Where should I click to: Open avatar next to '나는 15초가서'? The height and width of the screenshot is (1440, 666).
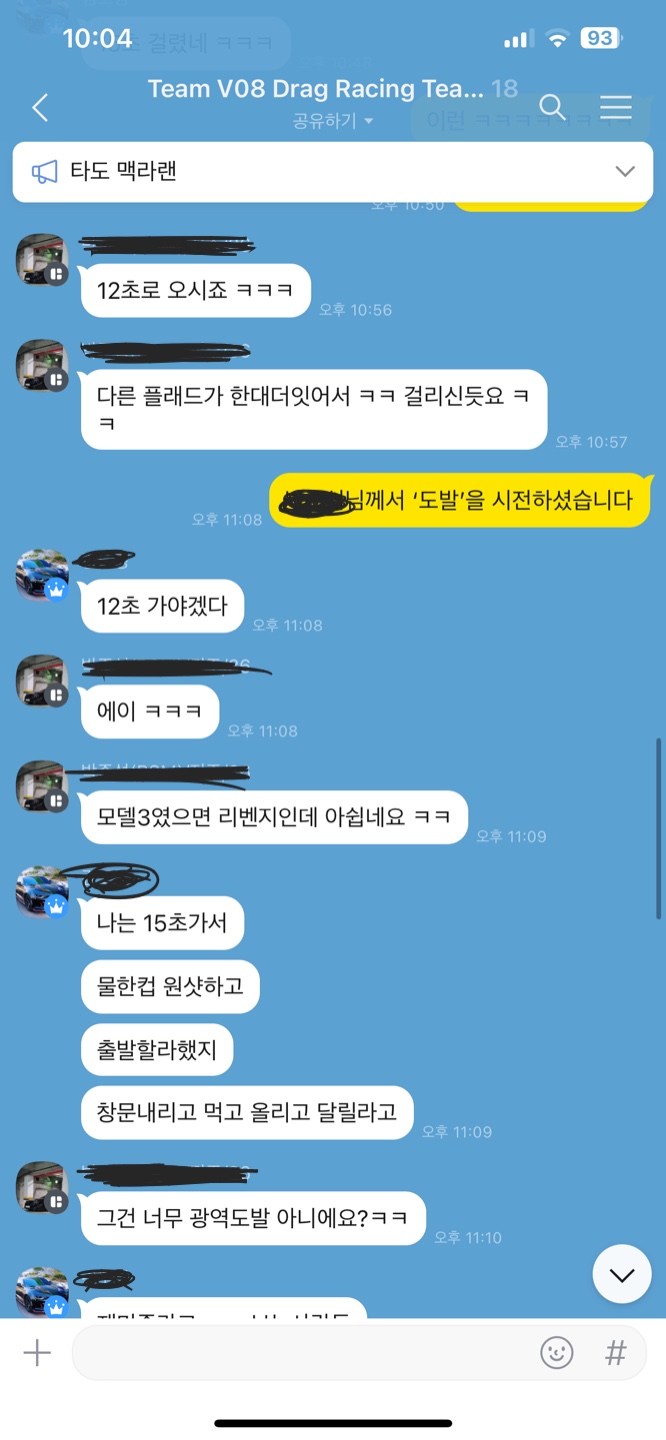tap(41, 891)
